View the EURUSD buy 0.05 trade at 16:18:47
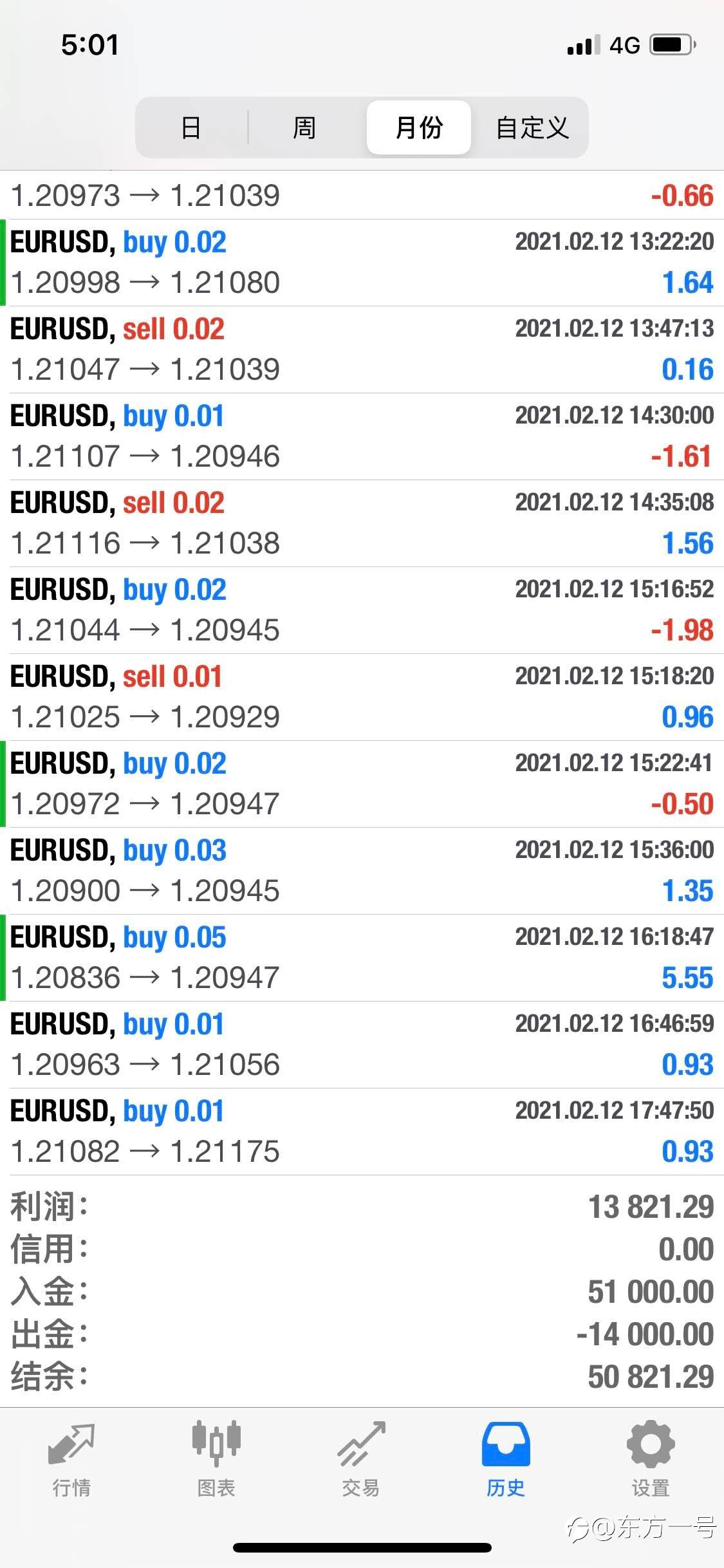The width and height of the screenshot is (724, 1568). pyautogui.click(x=362, y=958)
